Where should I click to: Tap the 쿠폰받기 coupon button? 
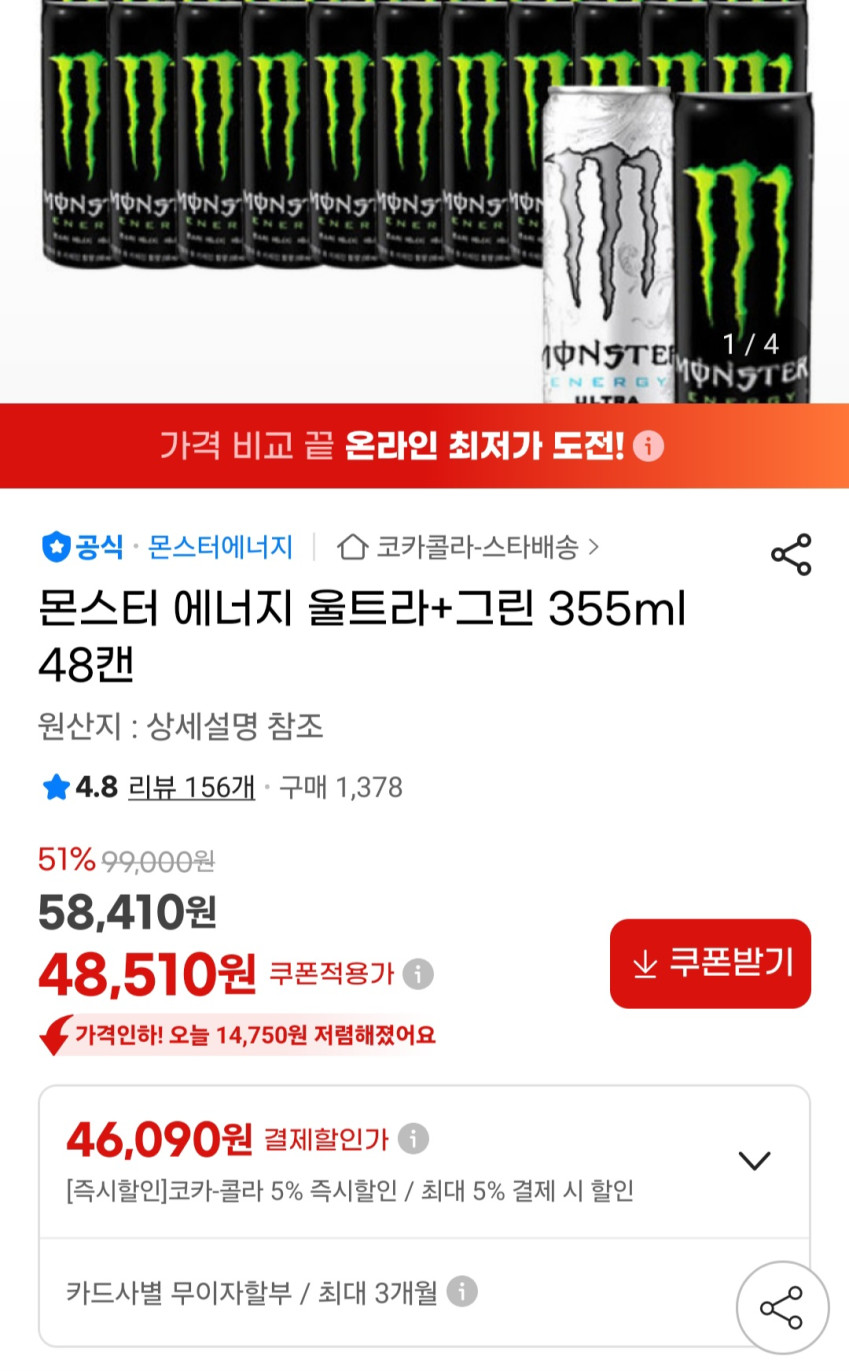click(710, 963)
